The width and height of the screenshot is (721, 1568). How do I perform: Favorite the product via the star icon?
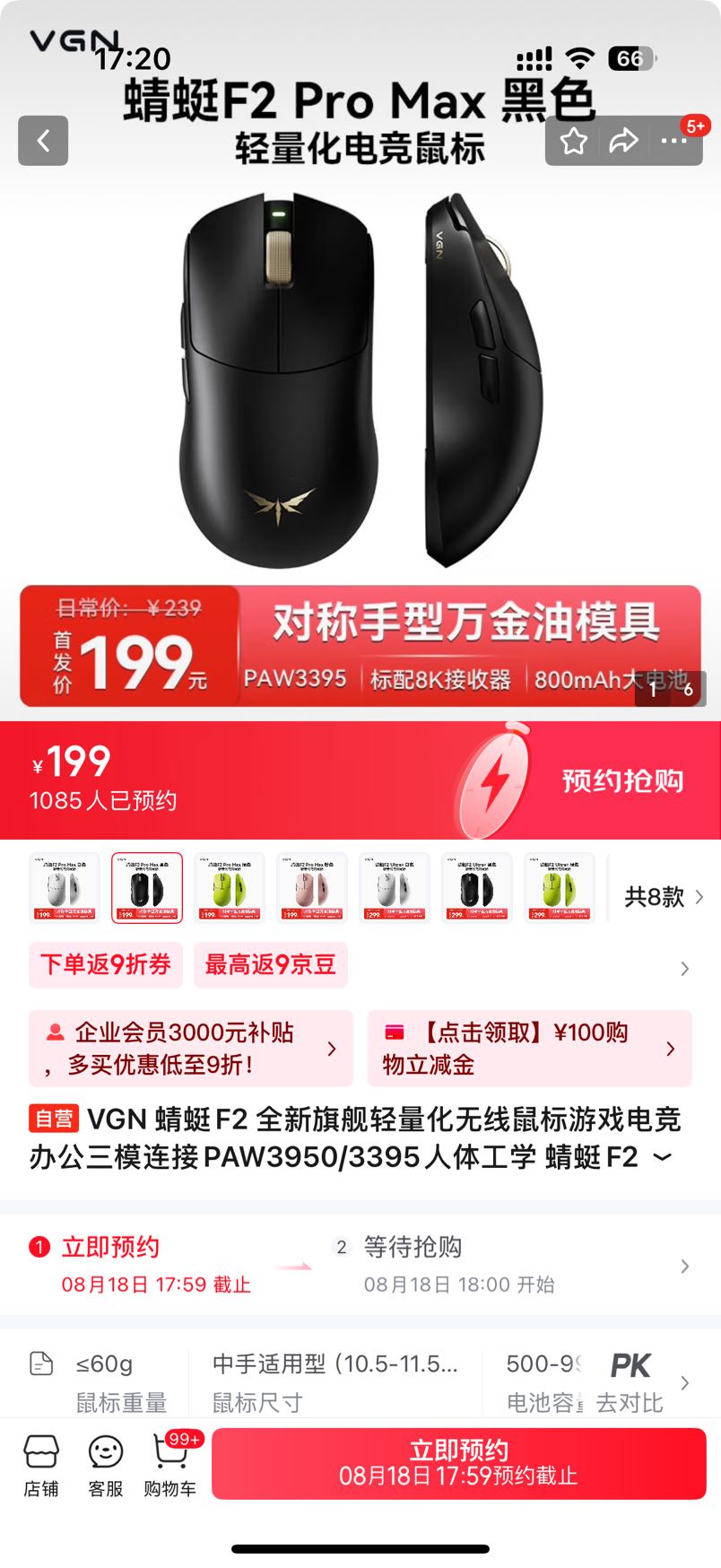coord(575,141)
